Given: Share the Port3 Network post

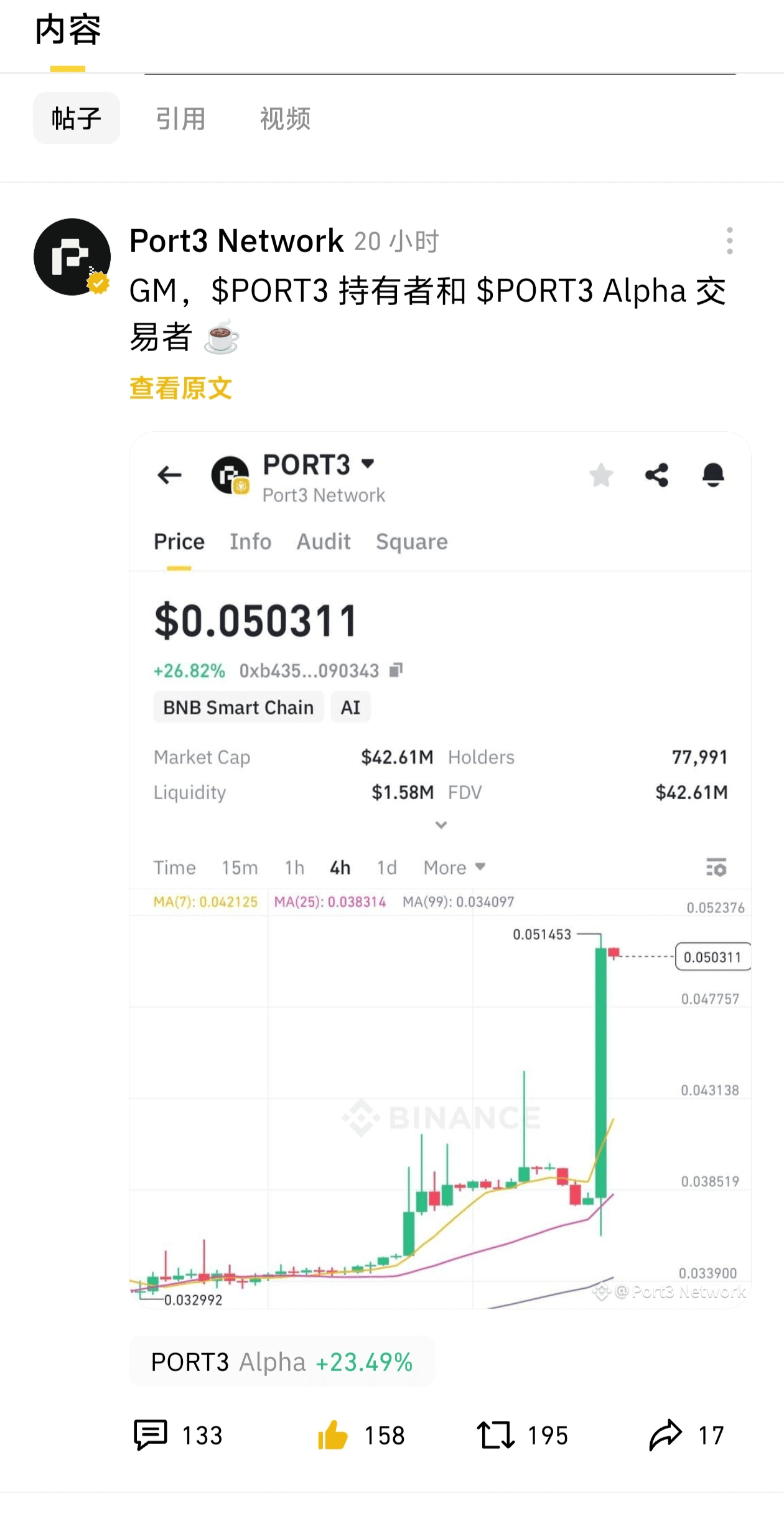Looking at the screenshot, I should [x=686, y=1436].
